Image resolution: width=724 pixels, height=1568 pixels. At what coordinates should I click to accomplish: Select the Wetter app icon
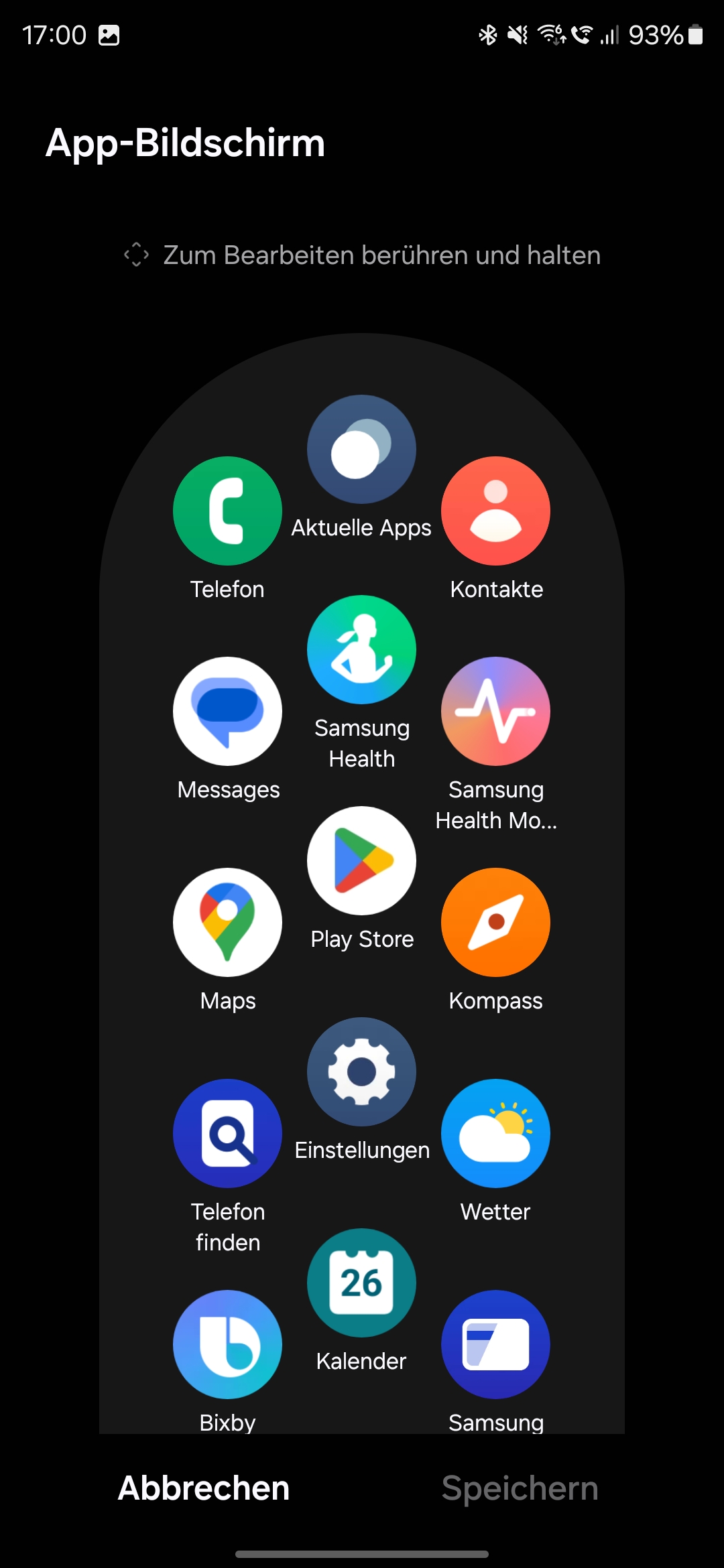495,1133
